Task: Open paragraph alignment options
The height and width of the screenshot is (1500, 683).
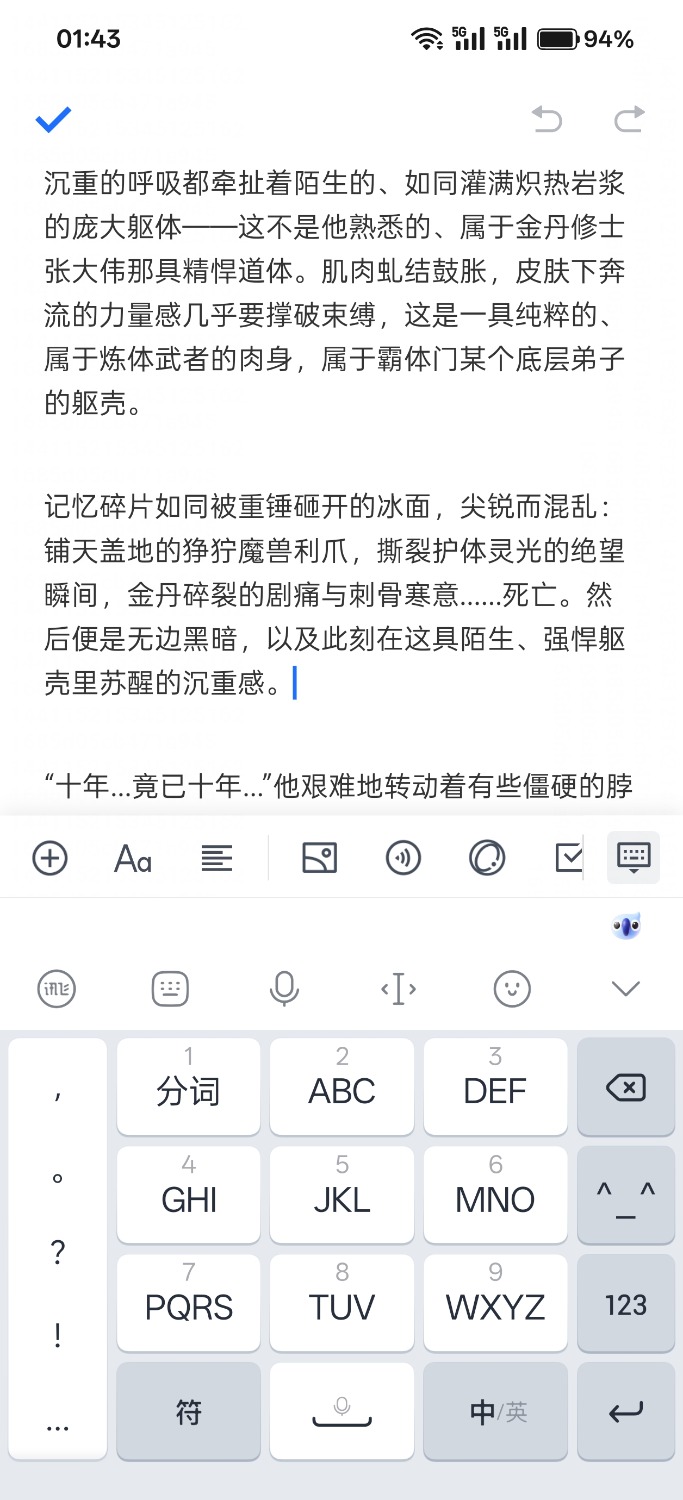Action: 217,858
